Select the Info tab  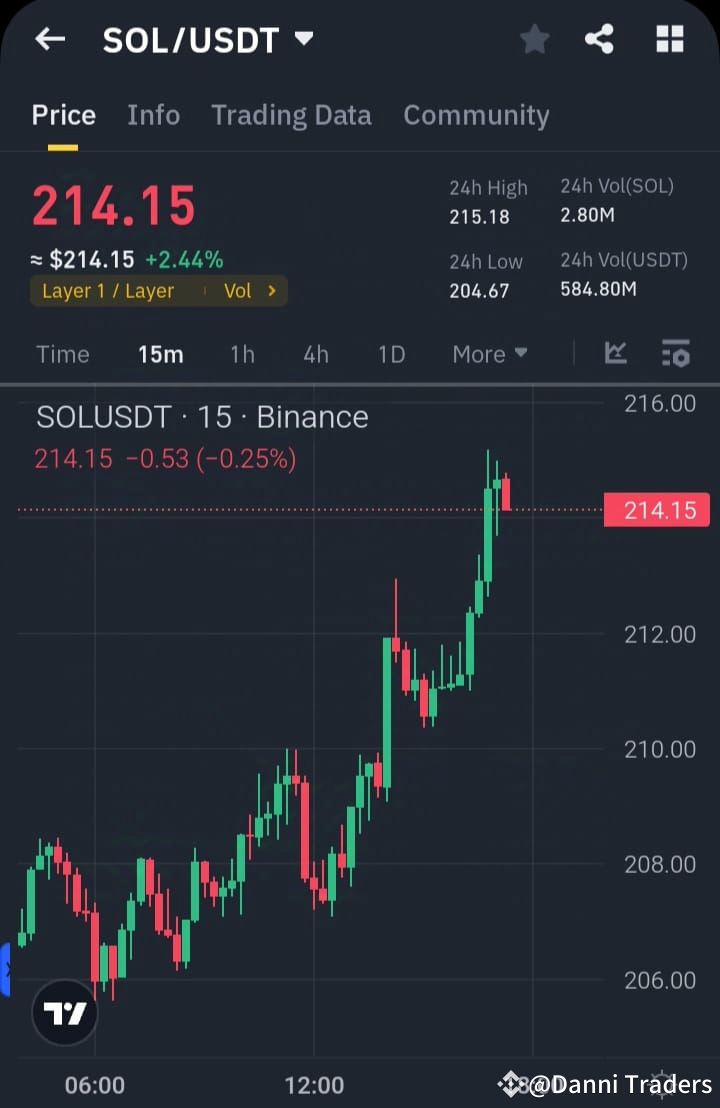[153, 114]
